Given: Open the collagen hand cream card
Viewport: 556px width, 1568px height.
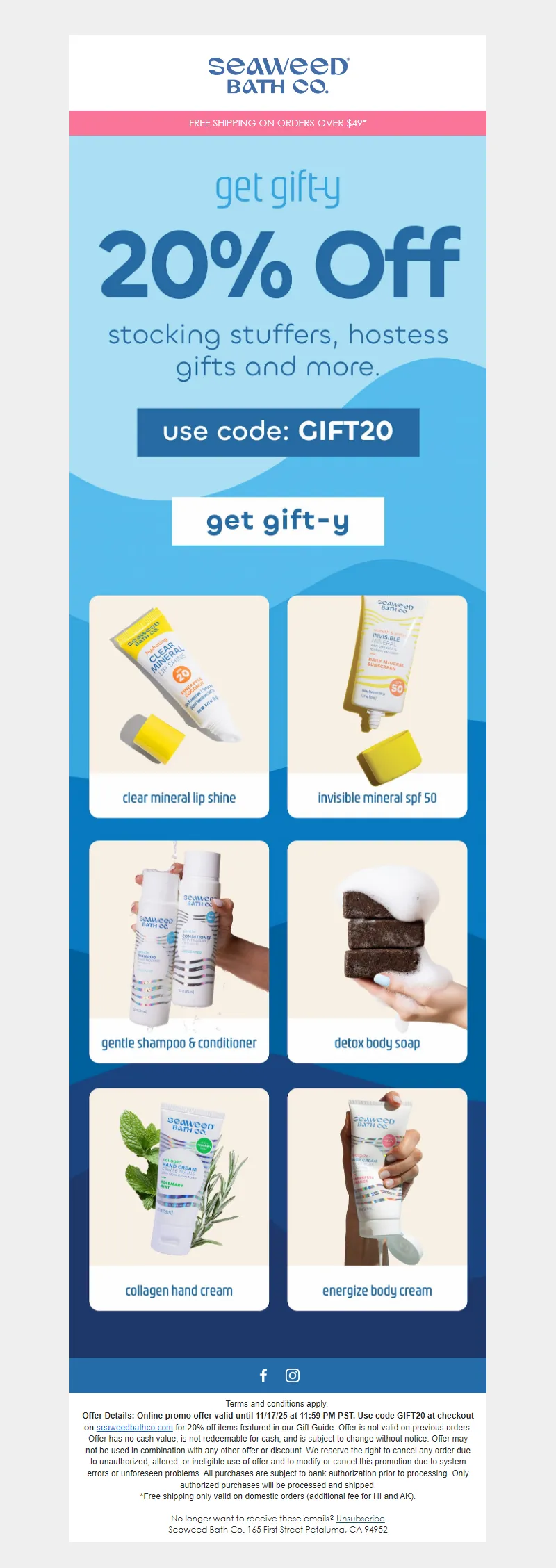Looking at the screenshot, I should pyautogui.click(x=179, y=1199).
